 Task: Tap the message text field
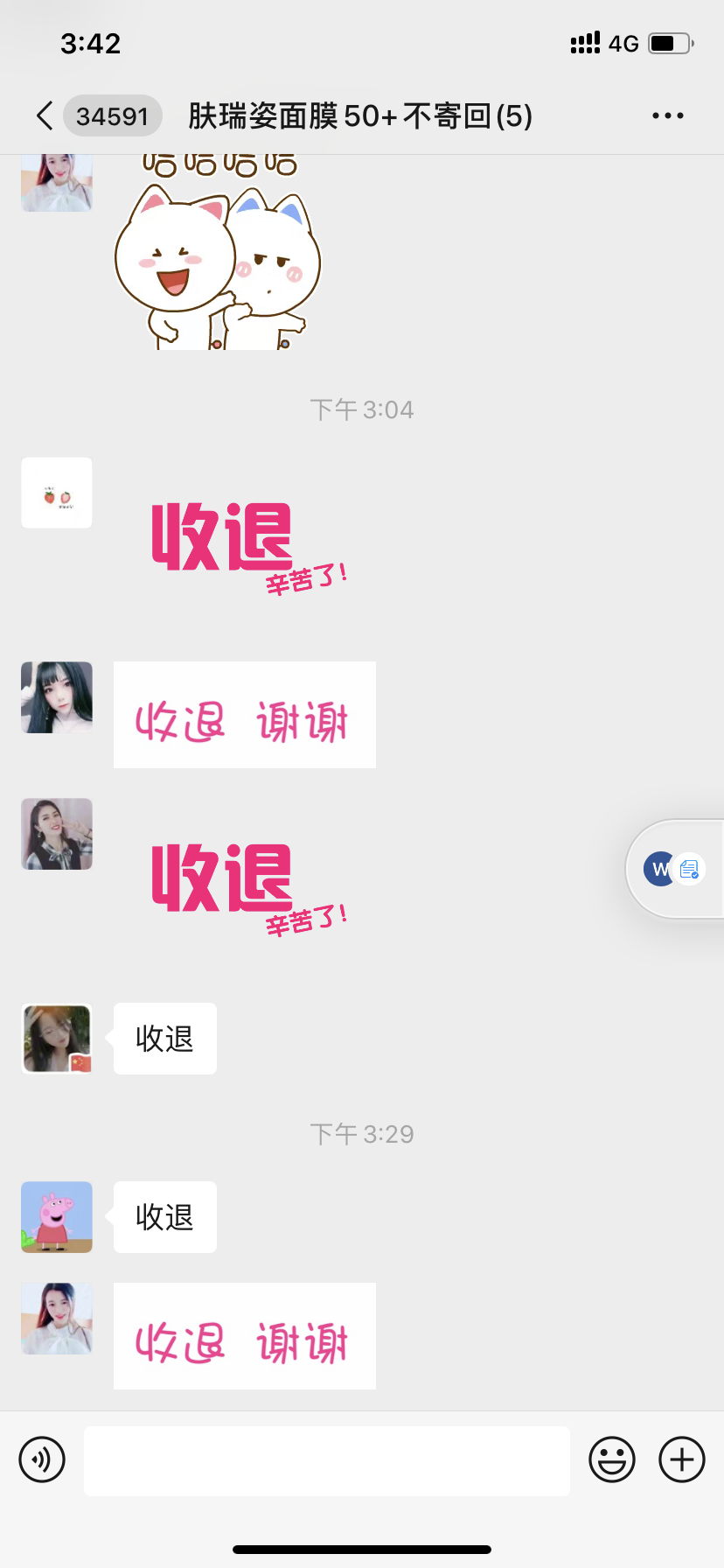327,1460
